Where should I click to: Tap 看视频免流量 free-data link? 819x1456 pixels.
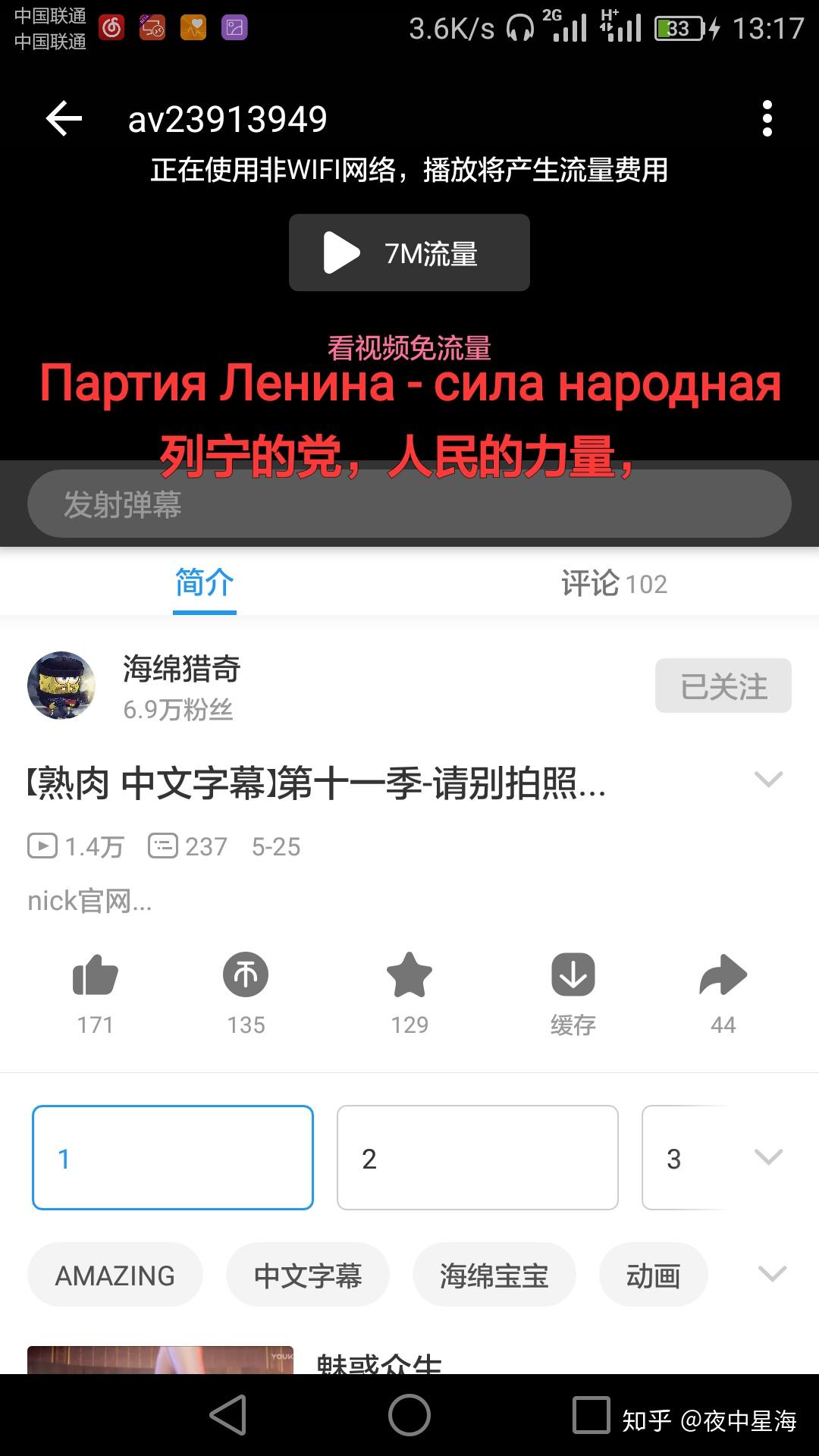409,349
